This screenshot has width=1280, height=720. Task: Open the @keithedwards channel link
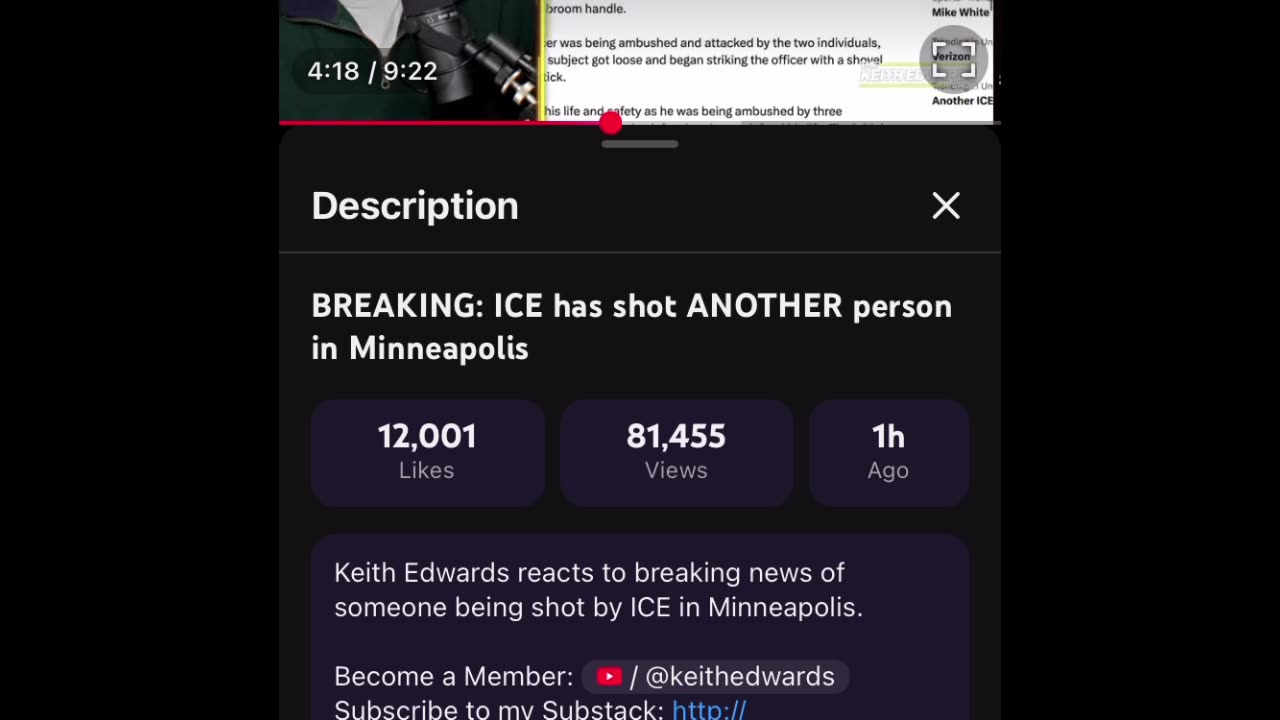716,676
